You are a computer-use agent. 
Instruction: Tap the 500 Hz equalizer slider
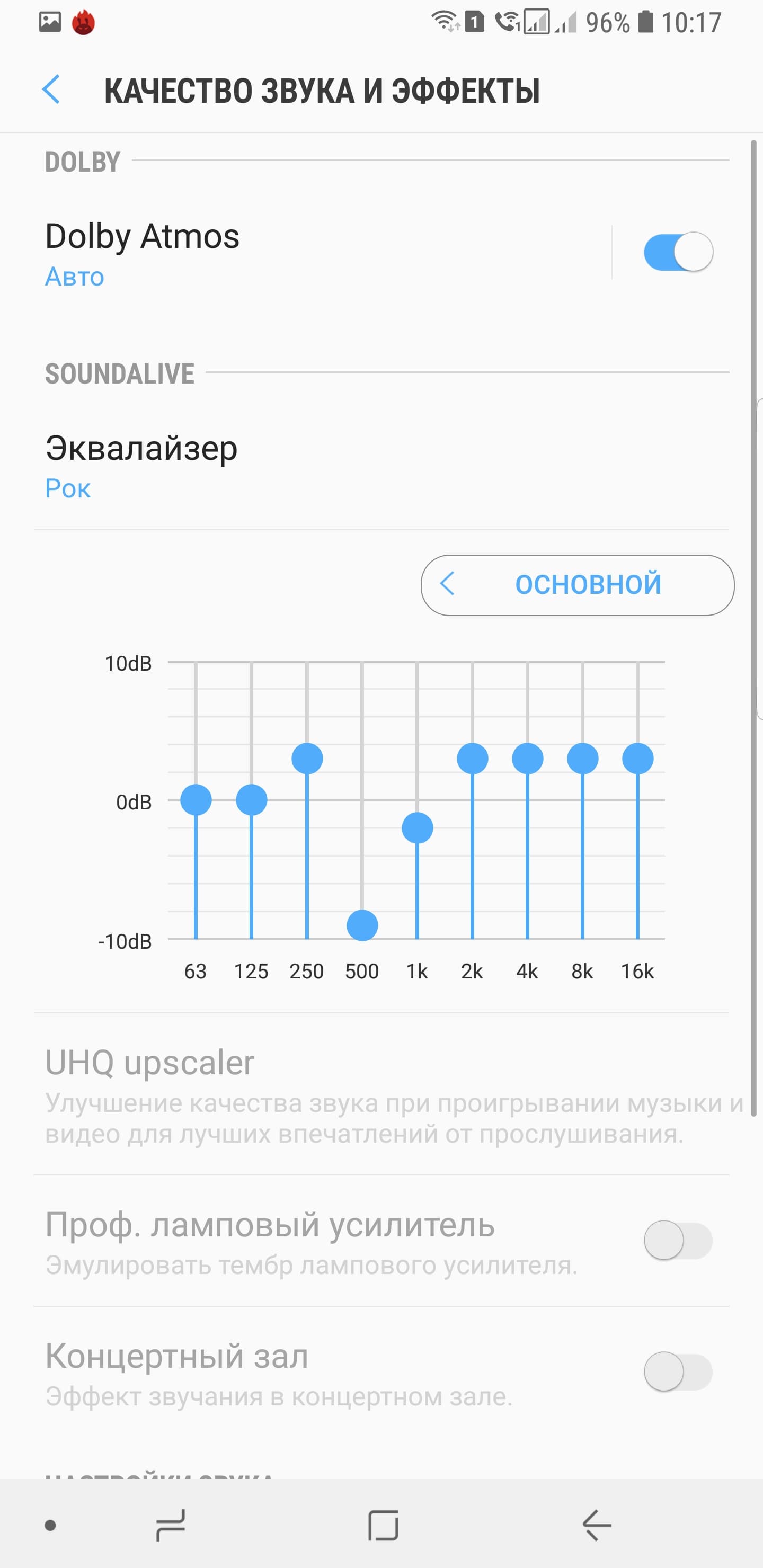pyautogui.click(x=362, y=926)
